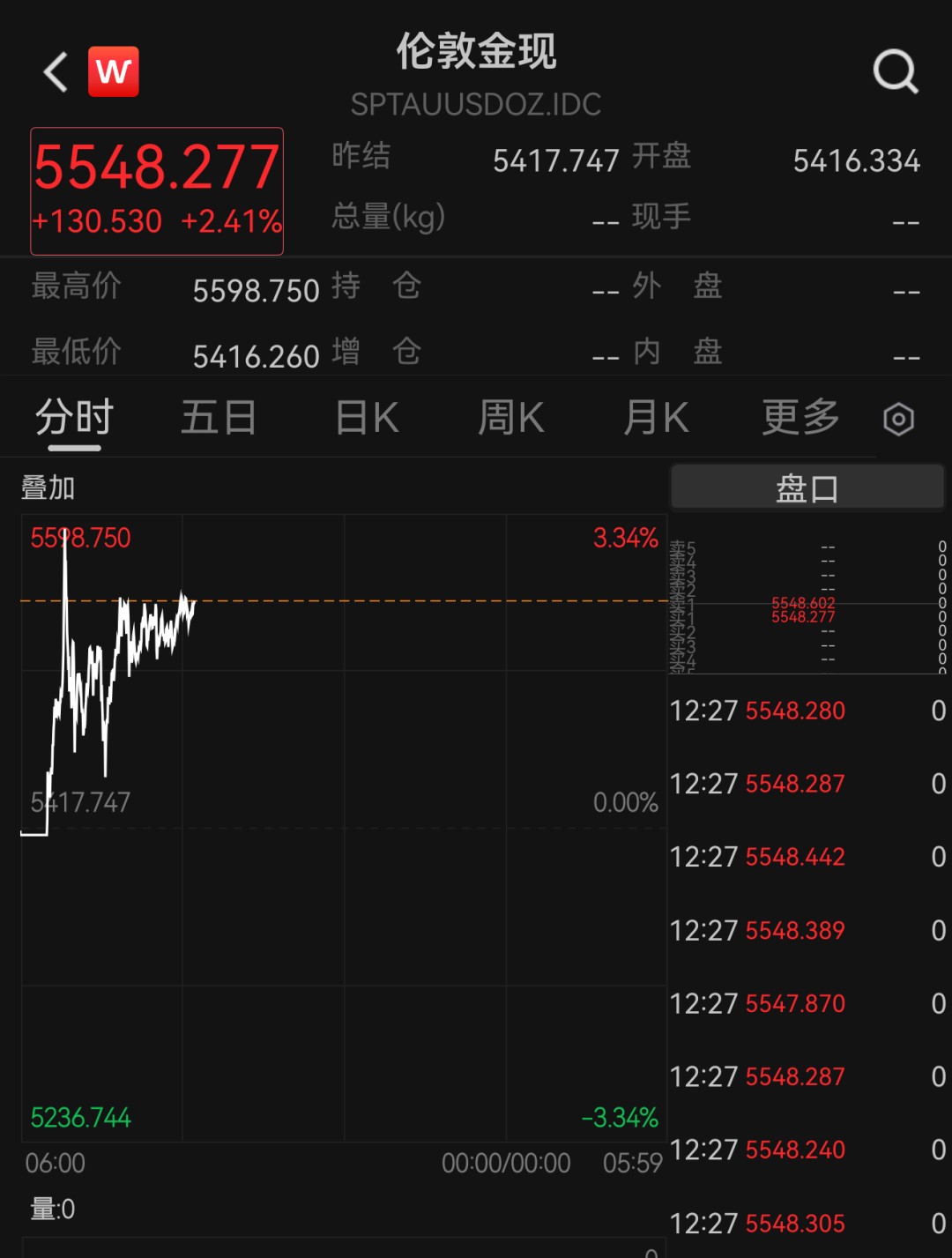Open the 更多 more options menu

point(799,418)
